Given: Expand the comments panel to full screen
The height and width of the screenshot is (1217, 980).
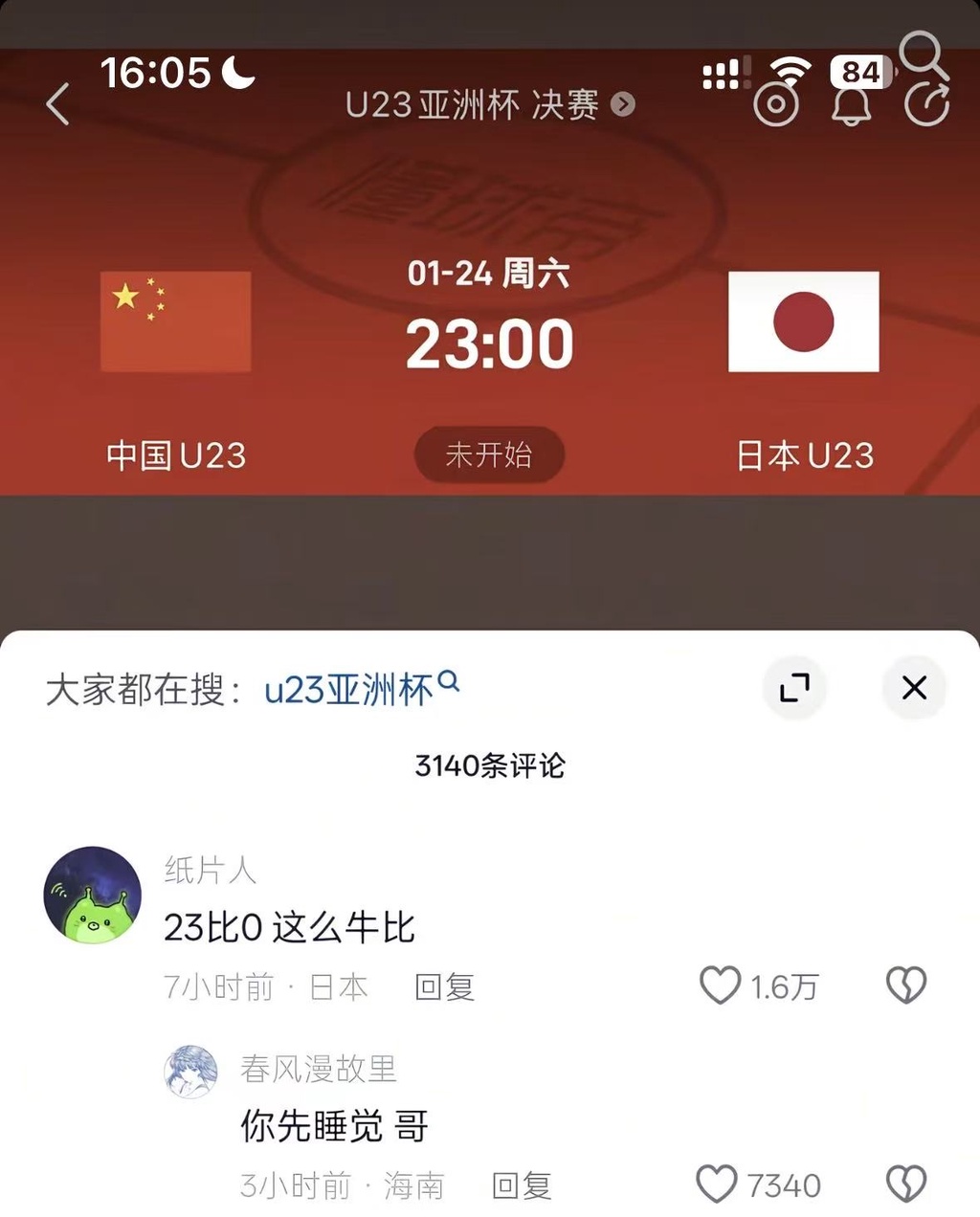Looking at the screenshot, I should [794, 687].
